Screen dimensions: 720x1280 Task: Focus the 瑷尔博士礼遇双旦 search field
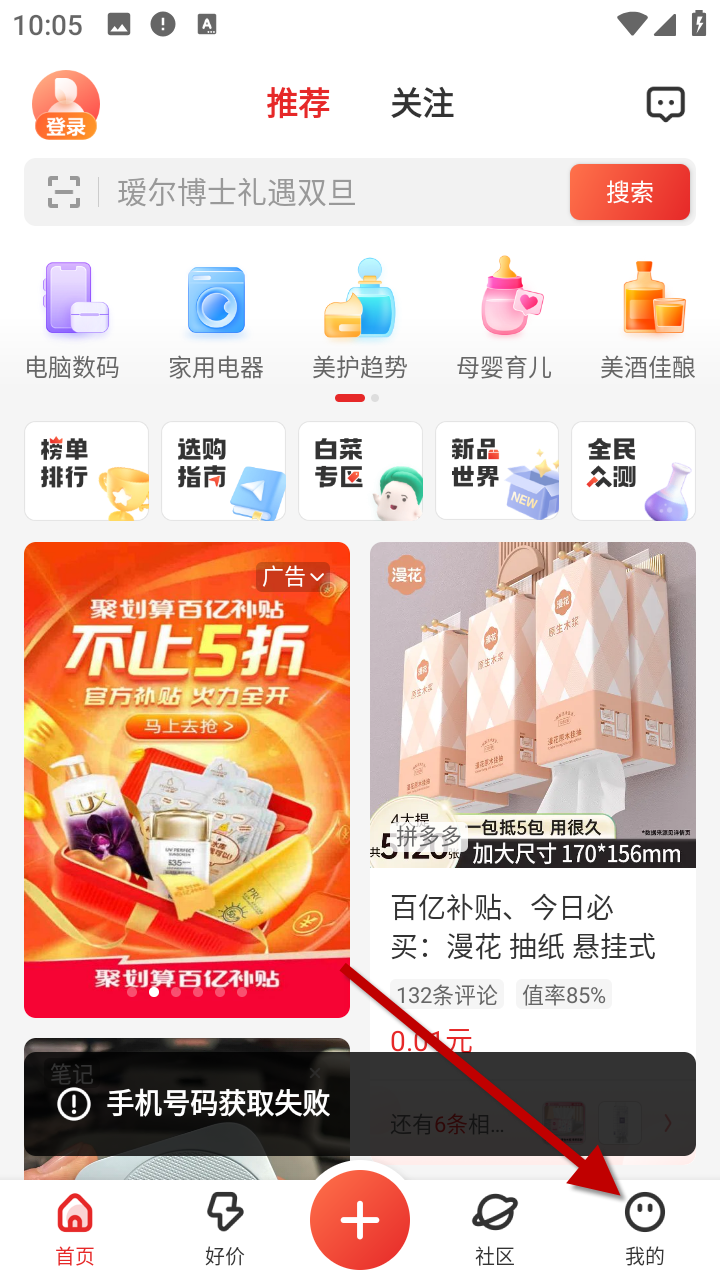(x=330, y=192)
